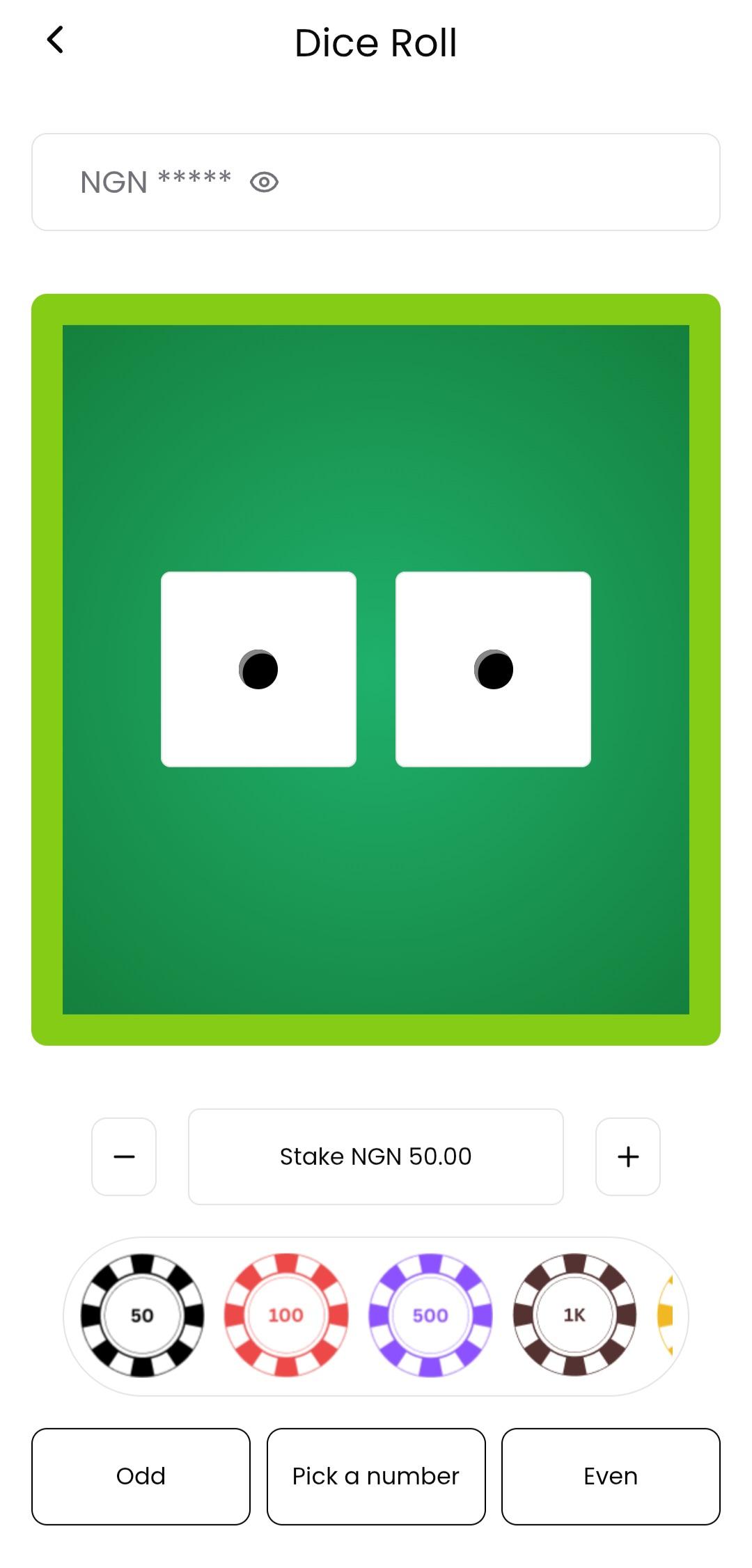Reveal the hidden NGN balance
Screen dimensions: 752x1568
click(x=264, y=182)
